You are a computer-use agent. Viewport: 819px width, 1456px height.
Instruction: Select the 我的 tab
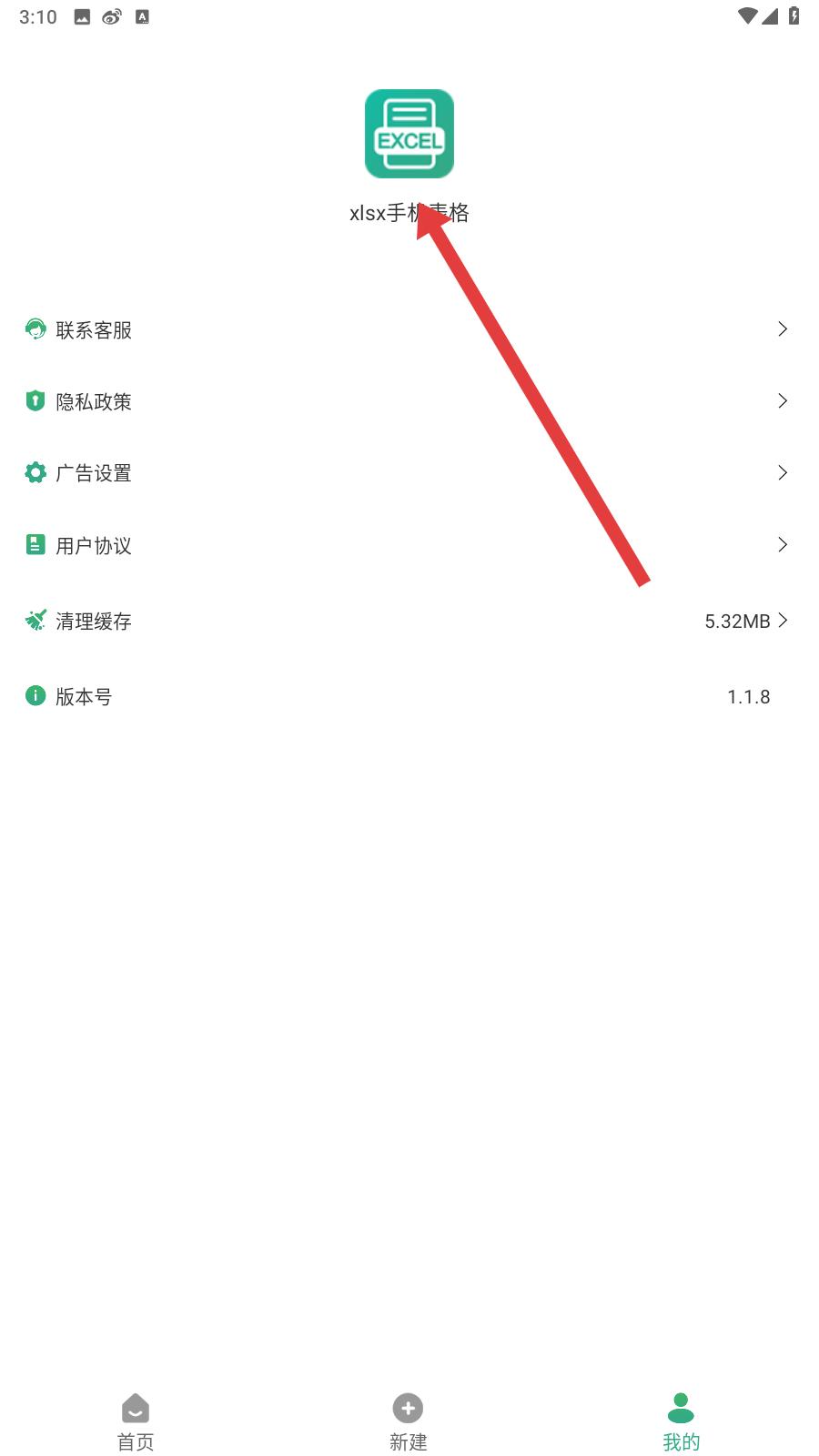[x=681, y=1422]
